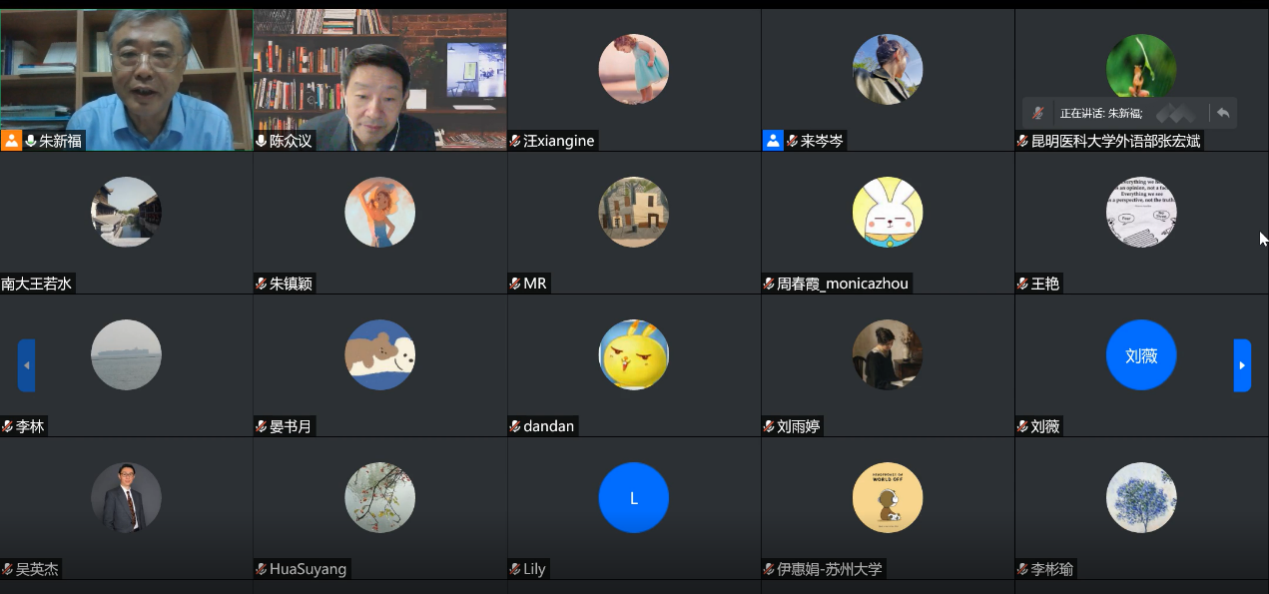Select 朱新福's video tile

click(x=126, y=80)
